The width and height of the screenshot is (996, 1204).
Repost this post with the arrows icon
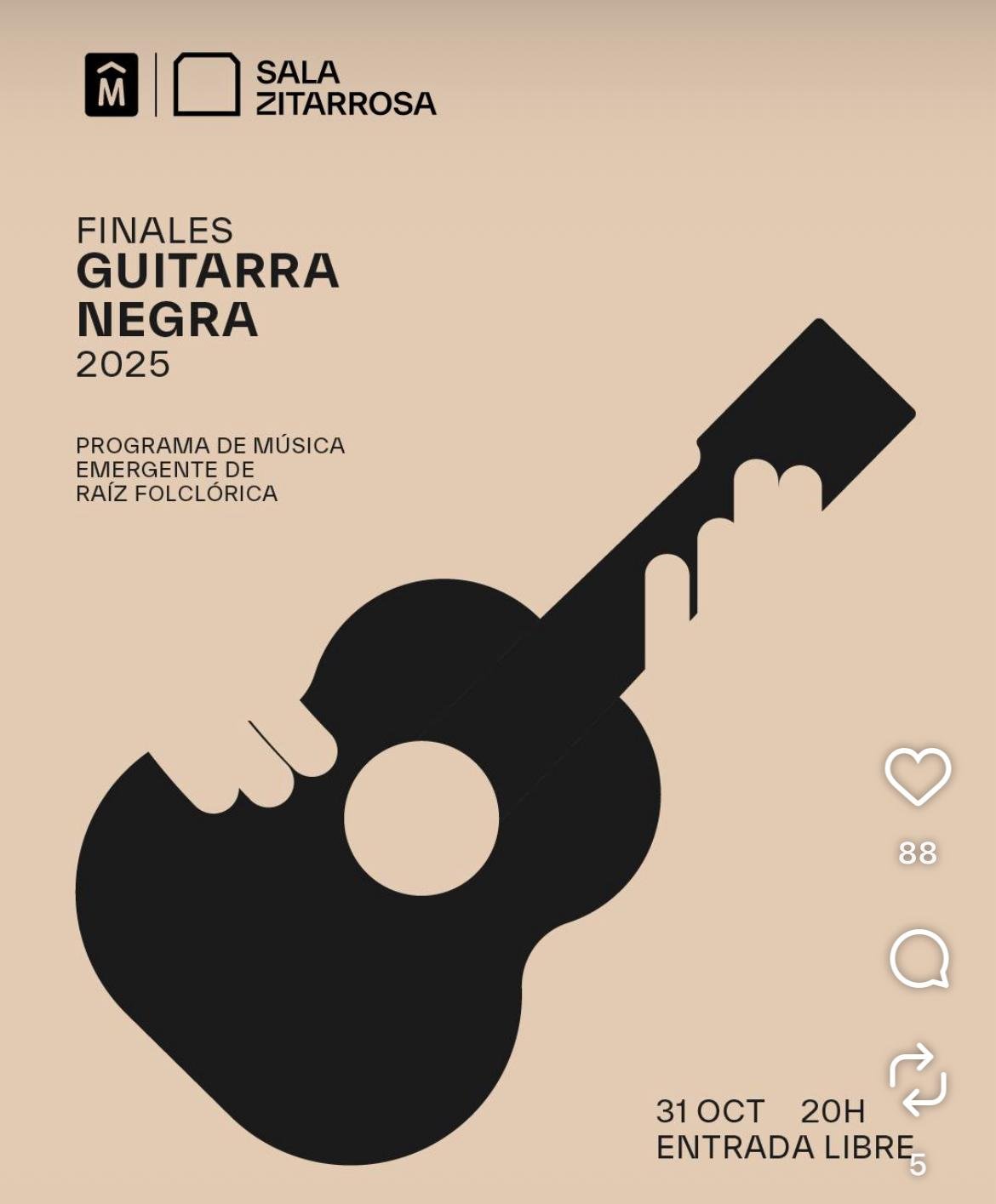pyautogui.click(x=918, y=1080)
